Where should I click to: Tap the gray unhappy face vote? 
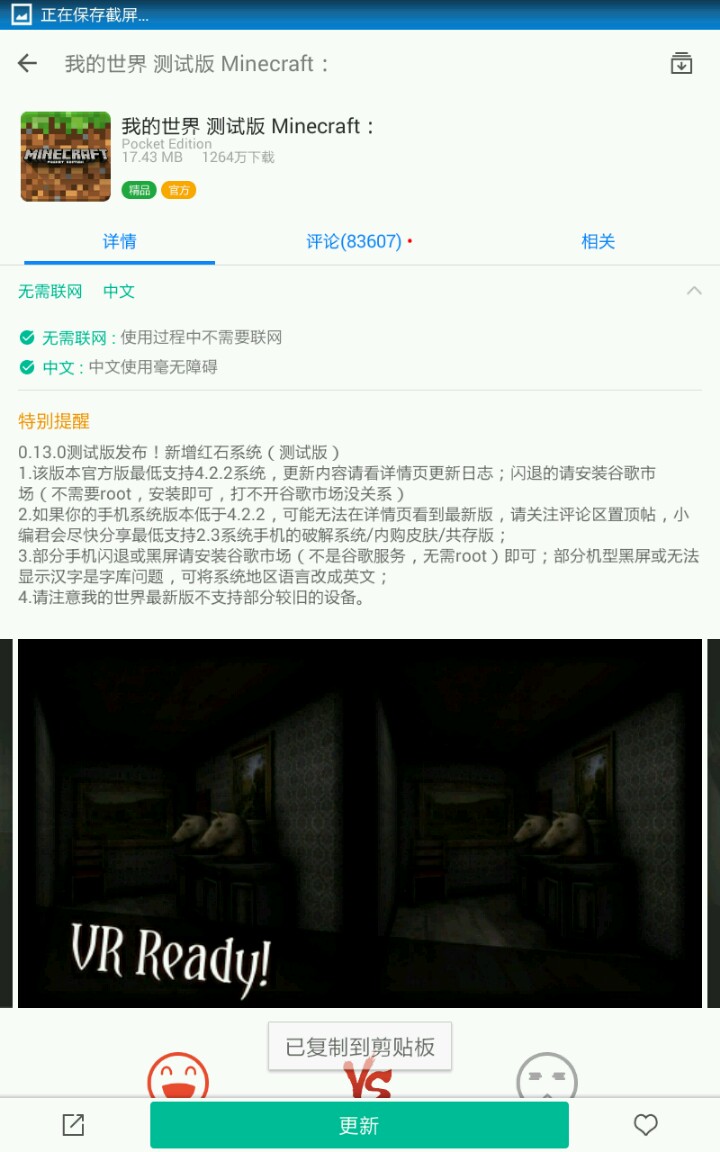pos(546,1078)
